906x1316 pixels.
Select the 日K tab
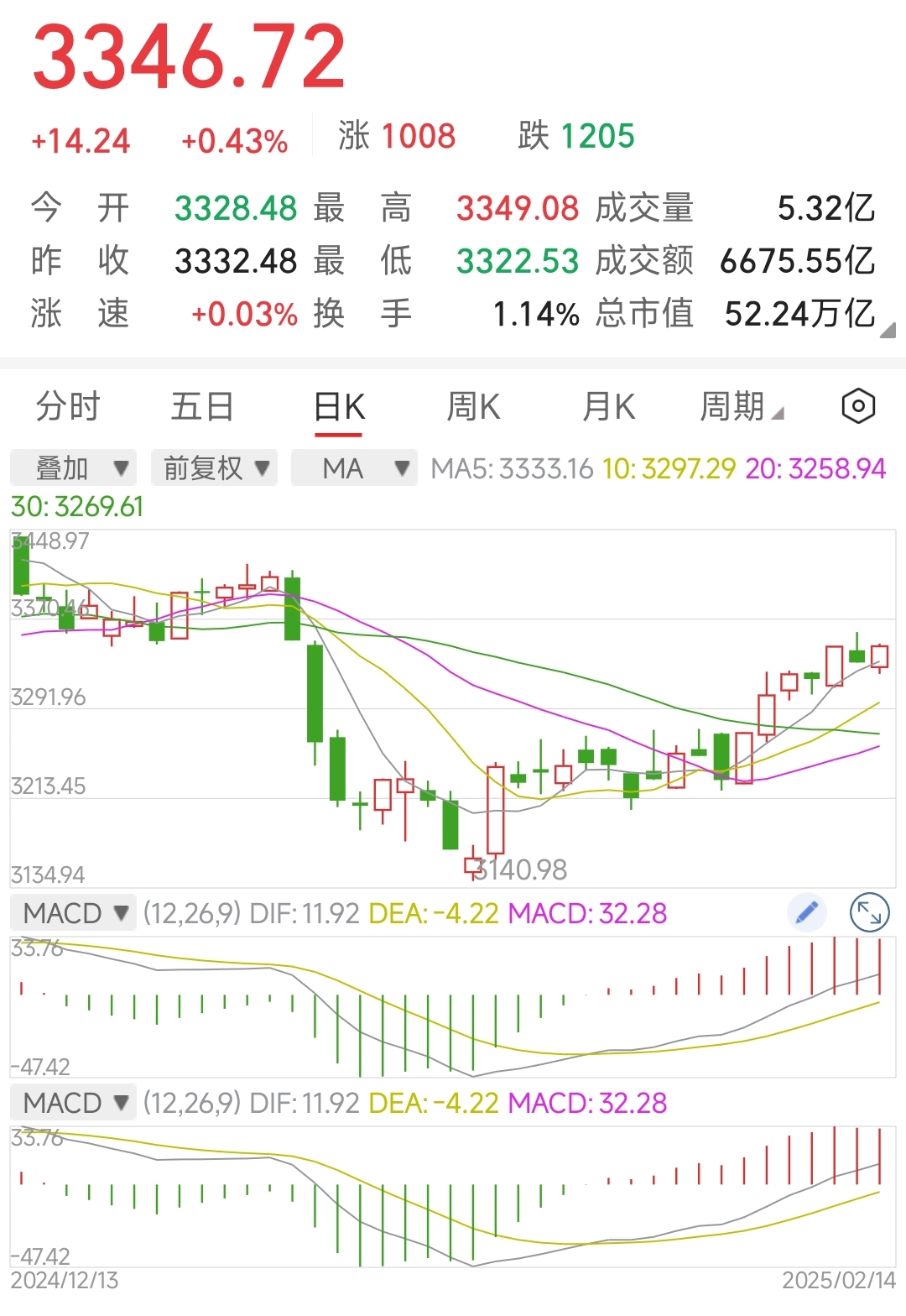tap(339, 407)
